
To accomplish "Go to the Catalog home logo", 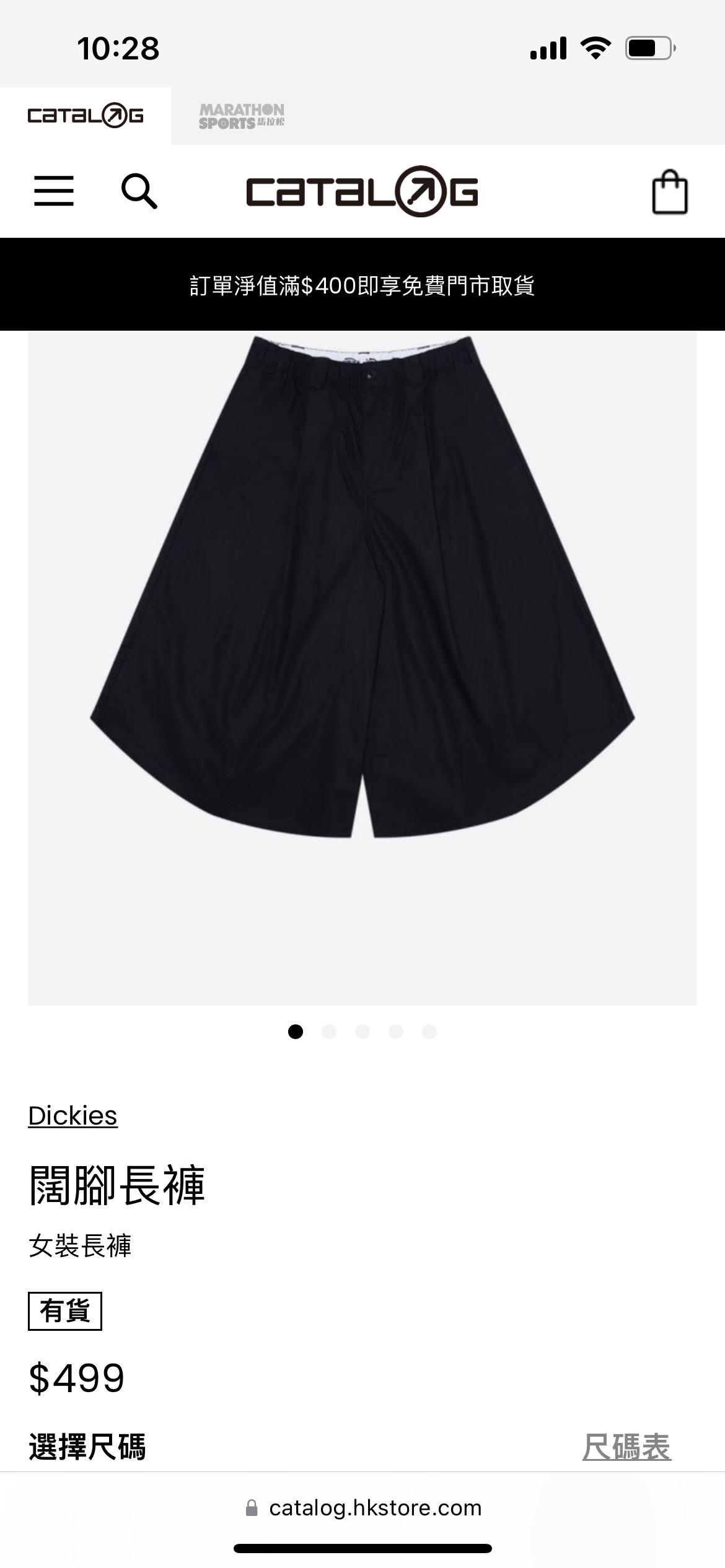I will click(362, 191).
